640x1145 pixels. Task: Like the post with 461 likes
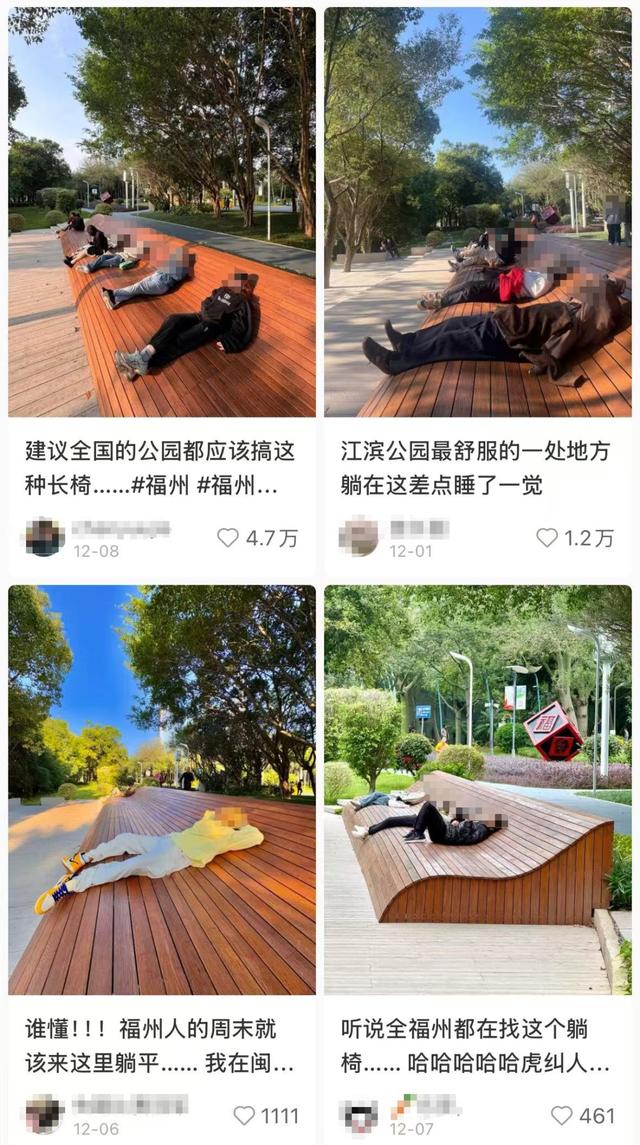(562, 1116)
